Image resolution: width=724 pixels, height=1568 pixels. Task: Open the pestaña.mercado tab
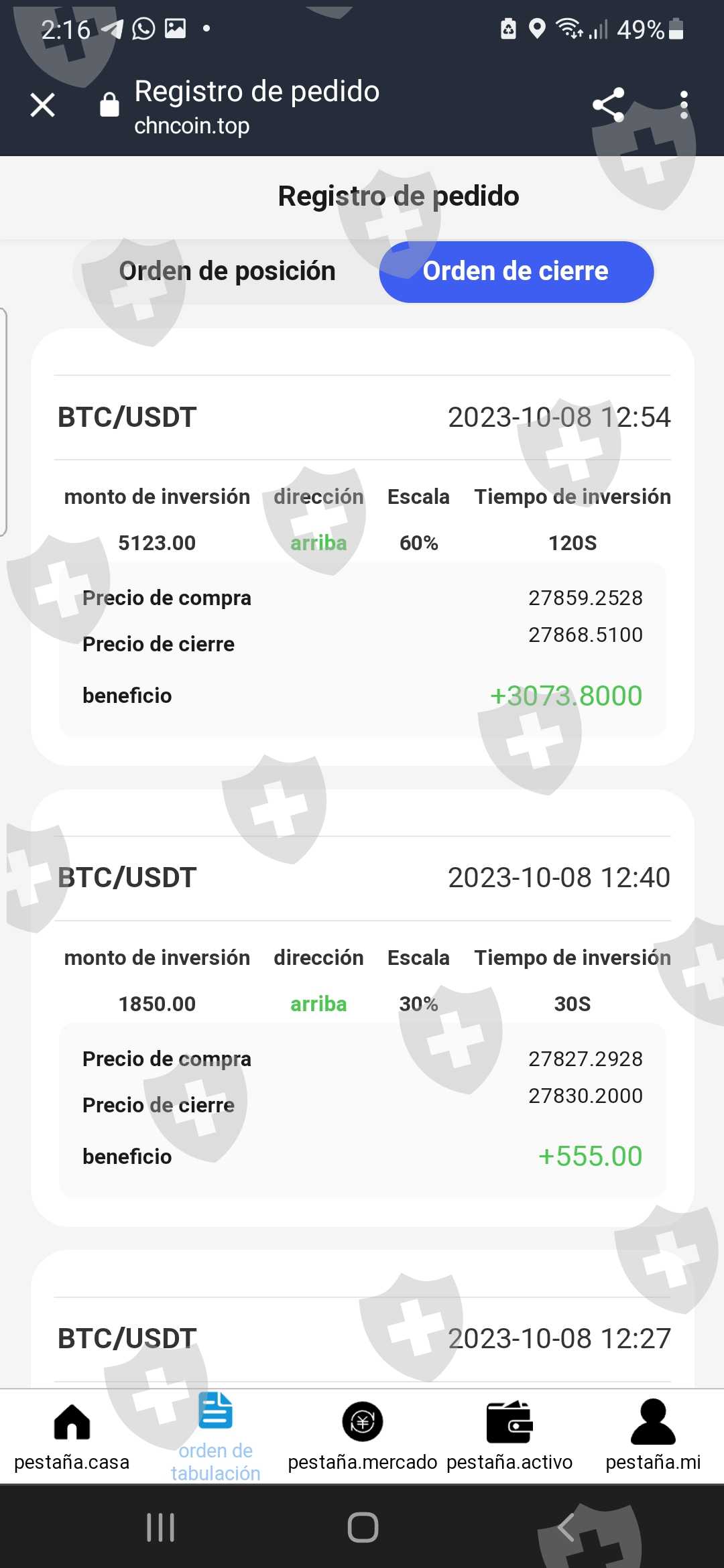pyautogui.click(x=362, y=1435)
